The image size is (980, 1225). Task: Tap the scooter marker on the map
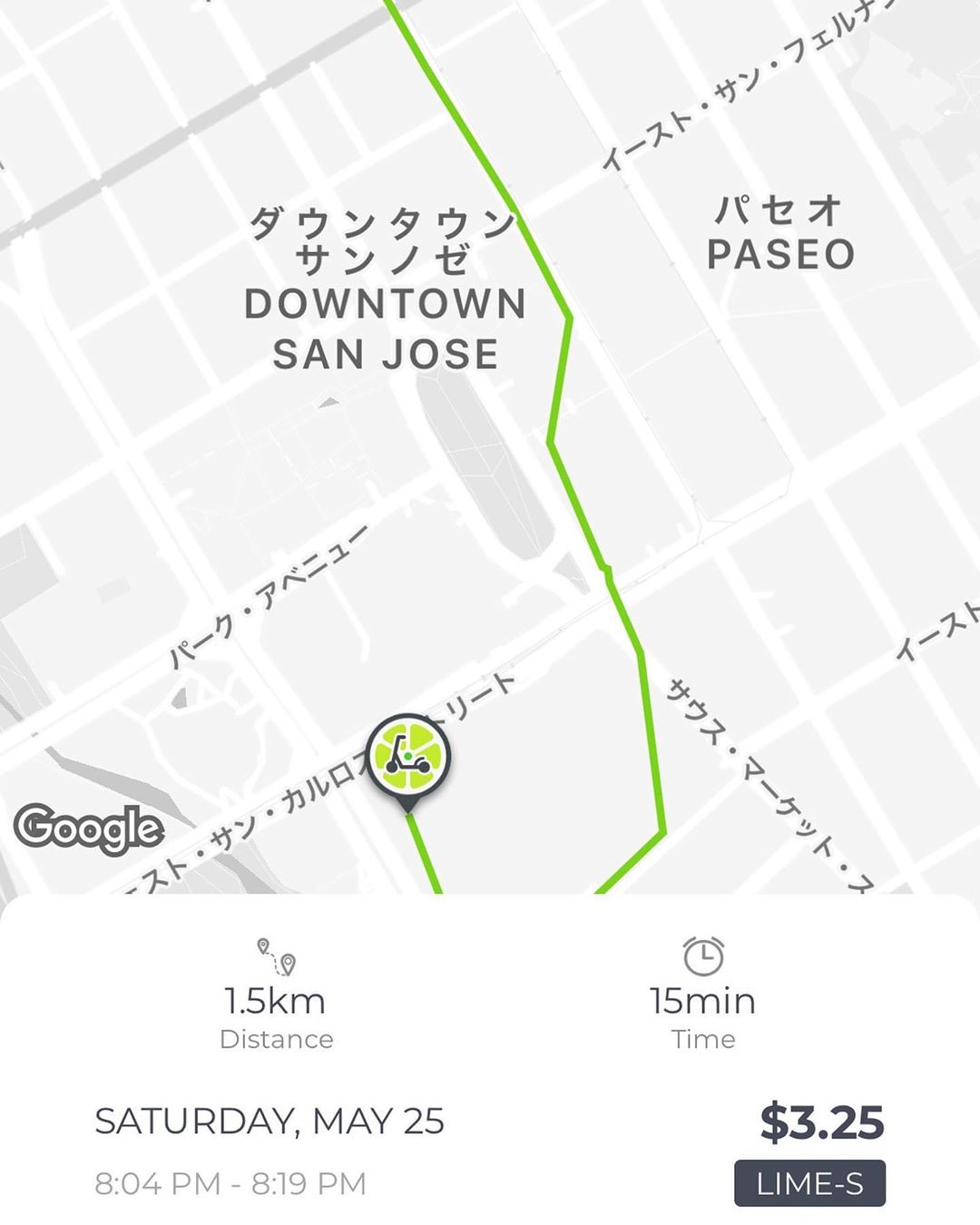[x=408, y=757]
